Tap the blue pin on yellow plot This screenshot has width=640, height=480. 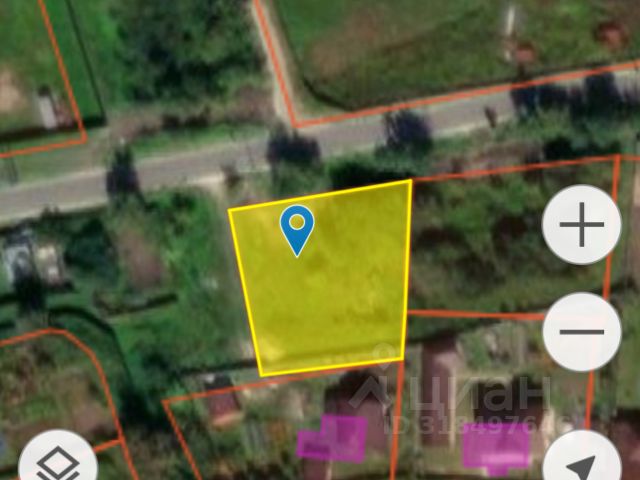[x=298, y=228]
